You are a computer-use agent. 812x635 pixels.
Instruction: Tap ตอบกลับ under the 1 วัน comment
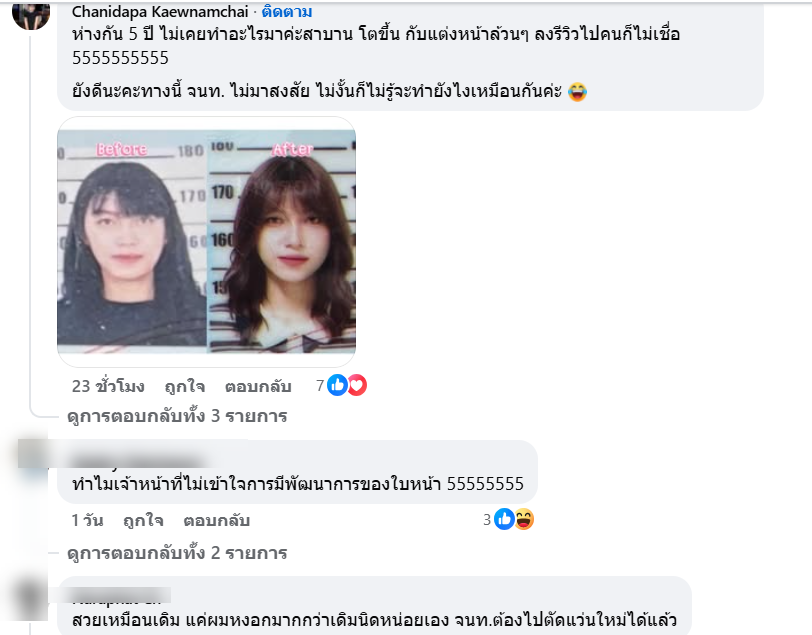click(x=216, y=521)
